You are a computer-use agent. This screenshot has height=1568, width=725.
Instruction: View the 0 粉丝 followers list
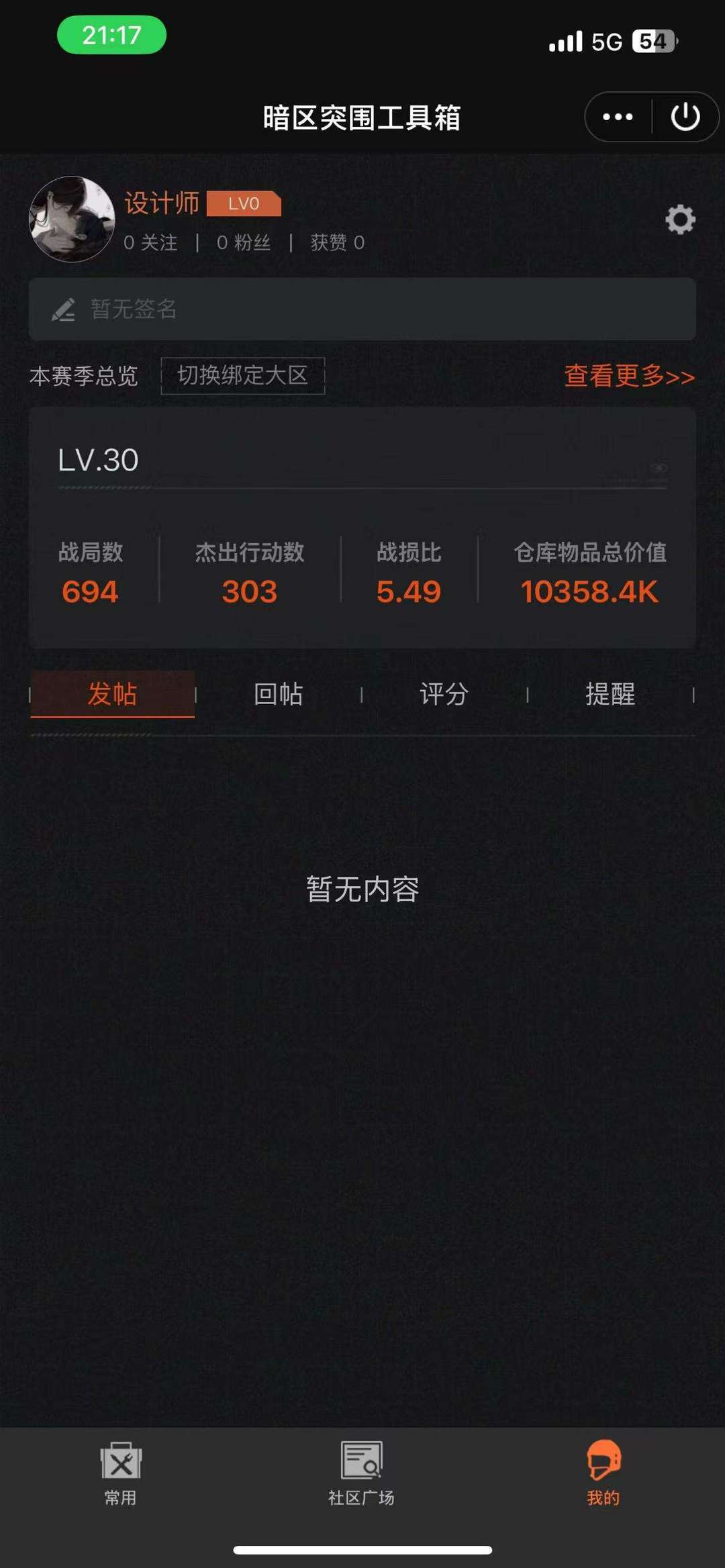click(244, 242)
